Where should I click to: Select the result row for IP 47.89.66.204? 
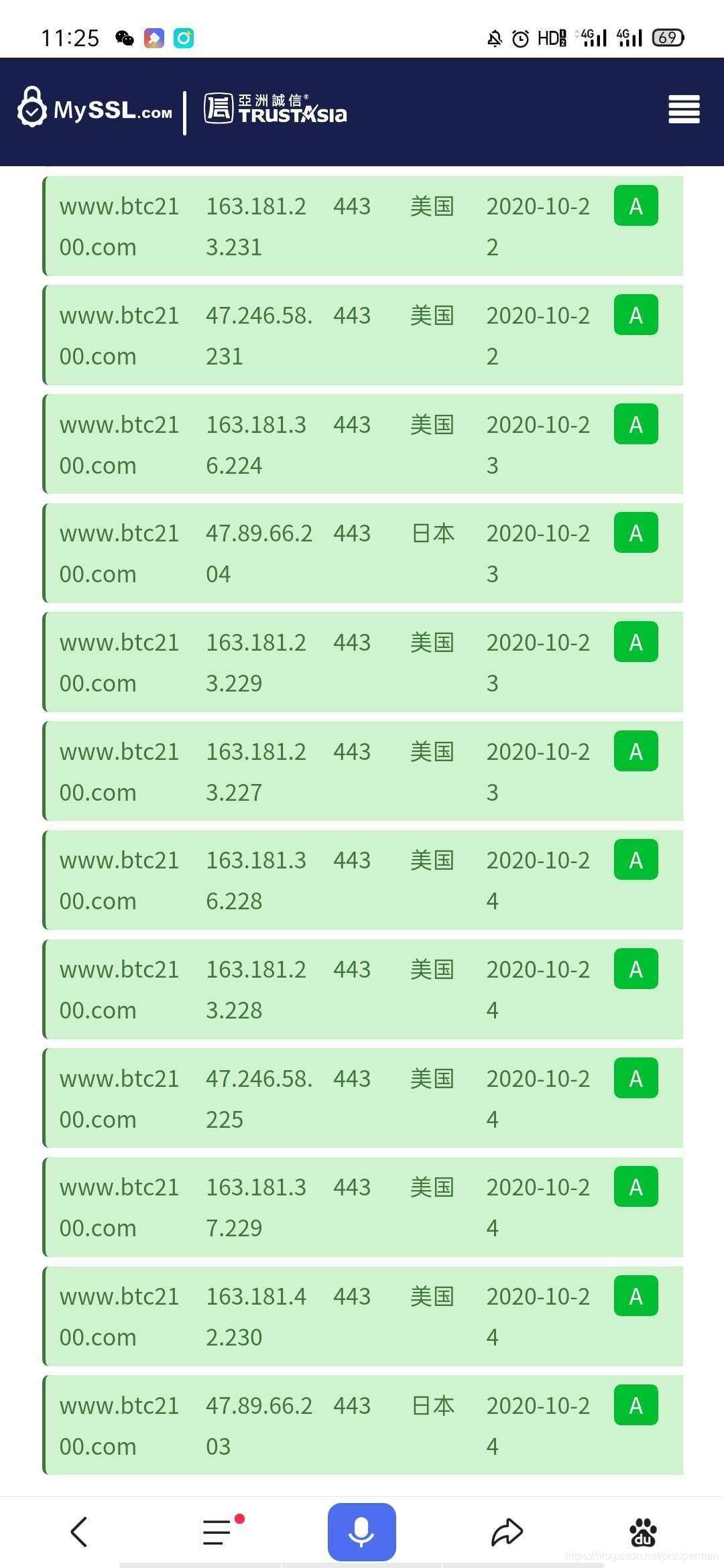363,553
